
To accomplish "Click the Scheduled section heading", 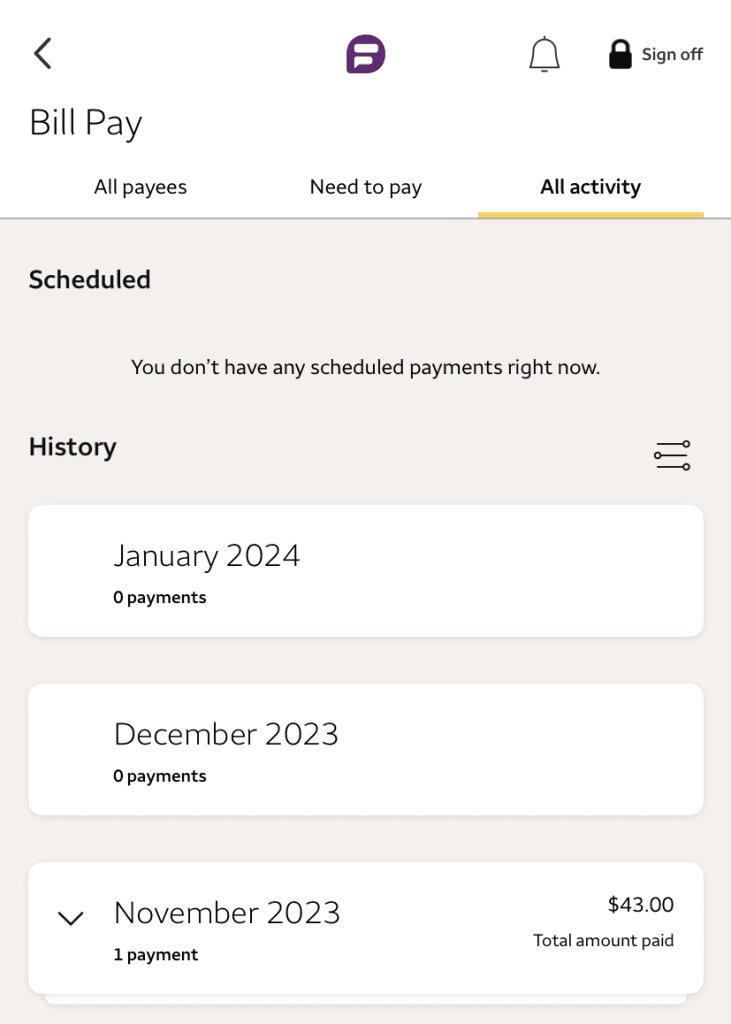I will pyautogui.click(x=89, y=280).
